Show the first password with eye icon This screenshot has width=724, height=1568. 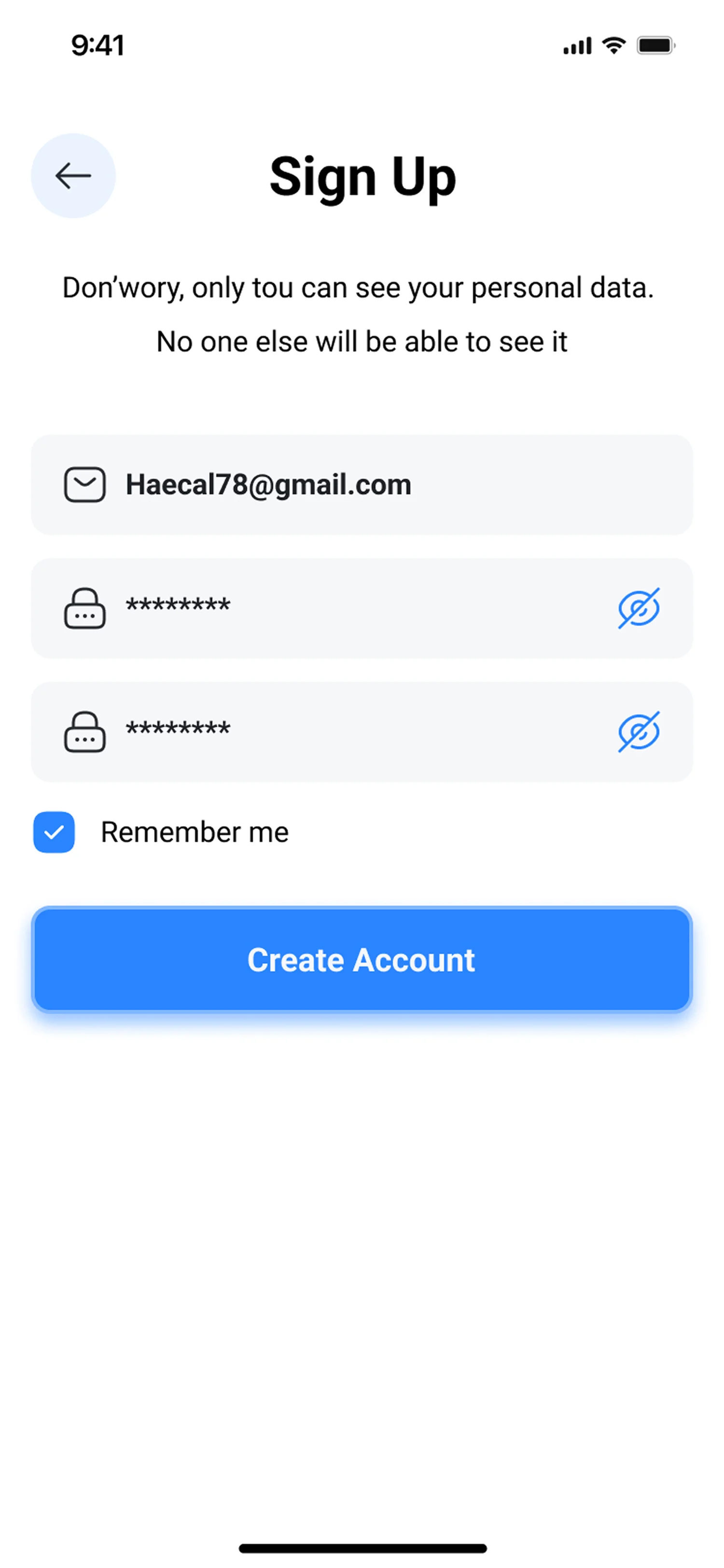pos(638,607)
